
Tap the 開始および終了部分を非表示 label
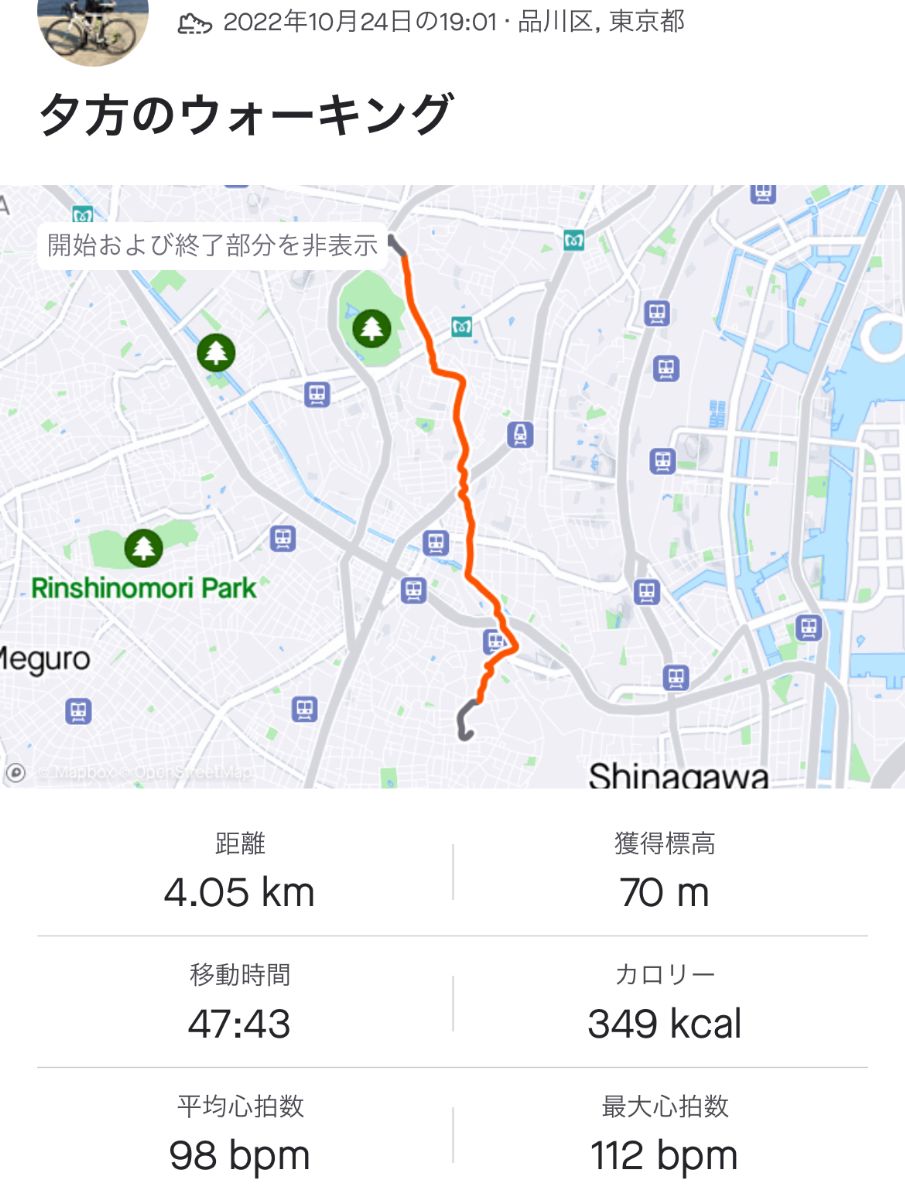(x=212, y=244)
